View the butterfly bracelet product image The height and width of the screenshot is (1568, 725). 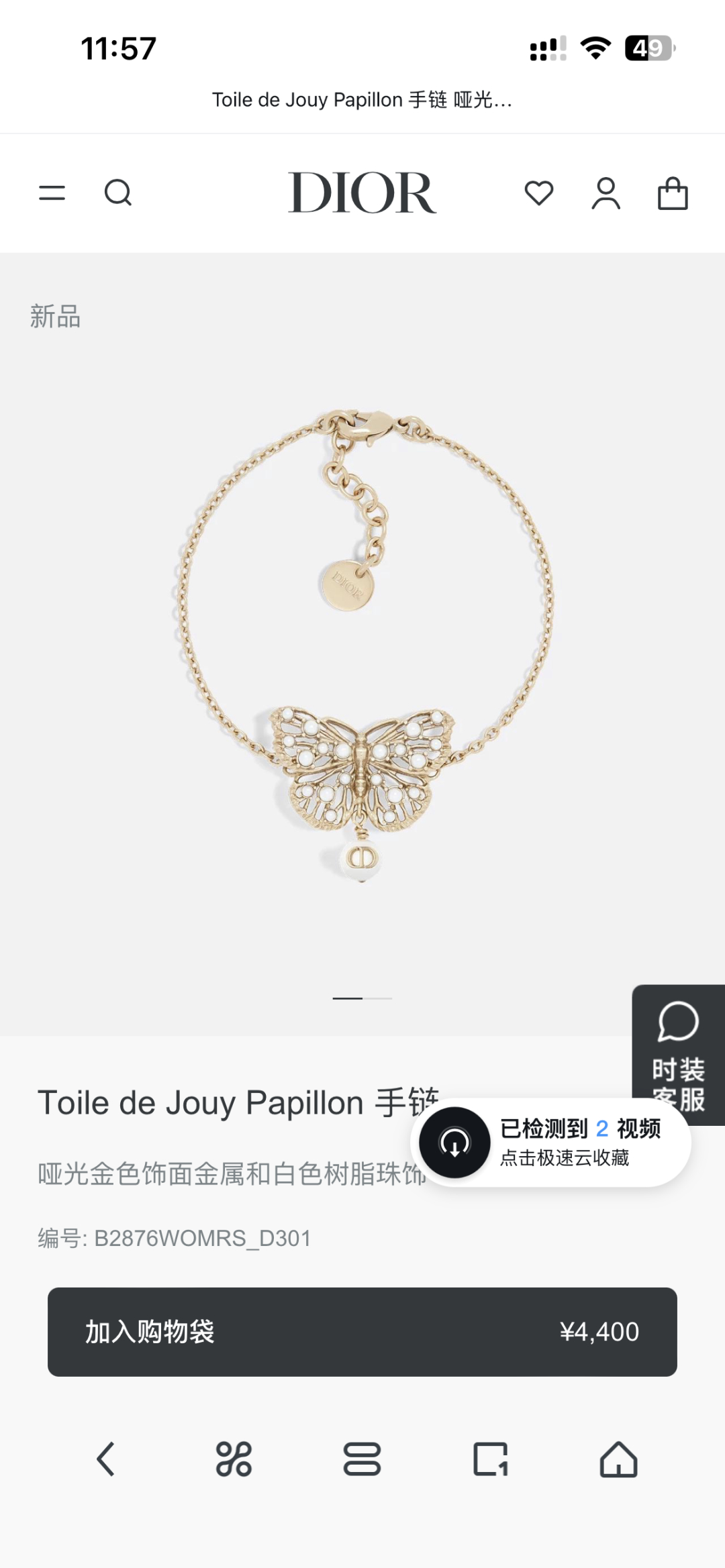coord(362,644)
